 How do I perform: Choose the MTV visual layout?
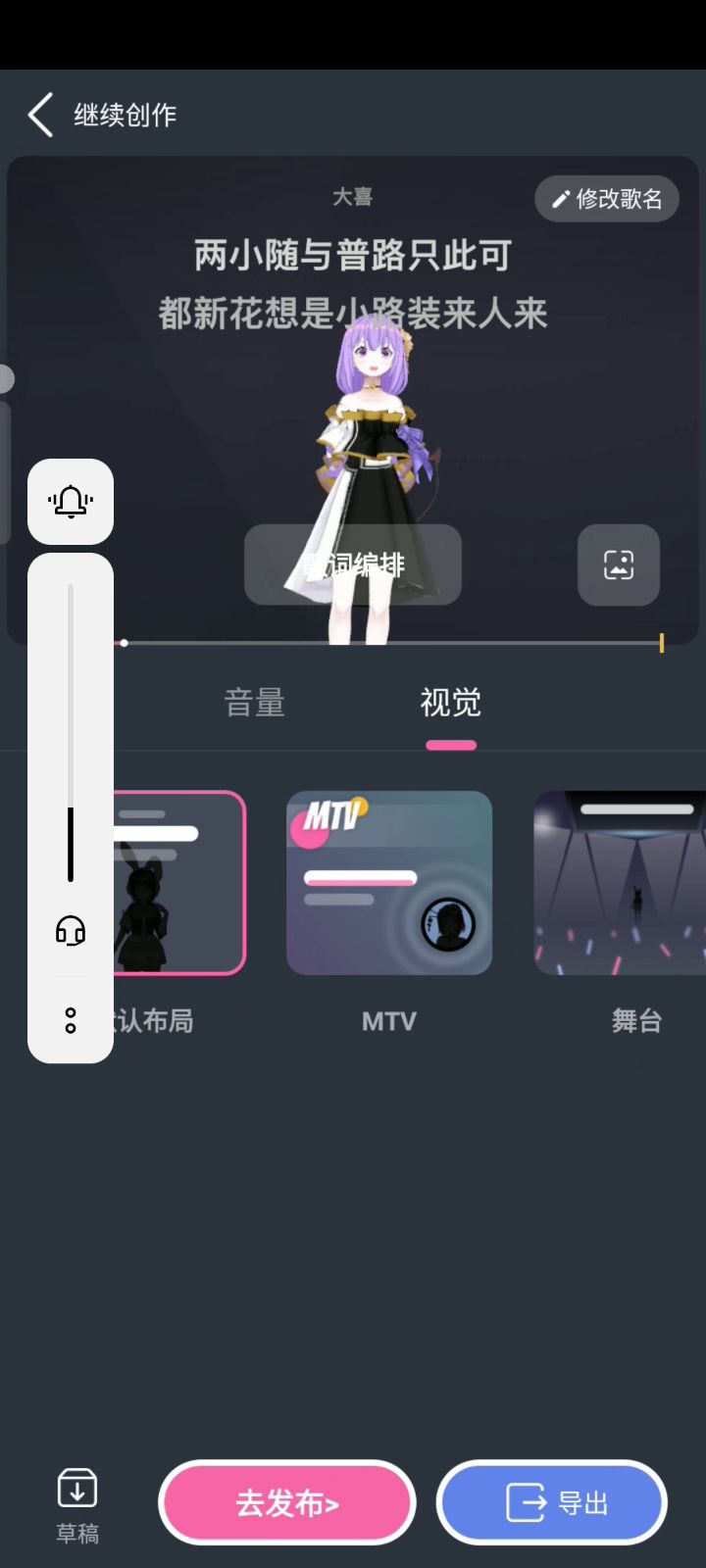389,882
